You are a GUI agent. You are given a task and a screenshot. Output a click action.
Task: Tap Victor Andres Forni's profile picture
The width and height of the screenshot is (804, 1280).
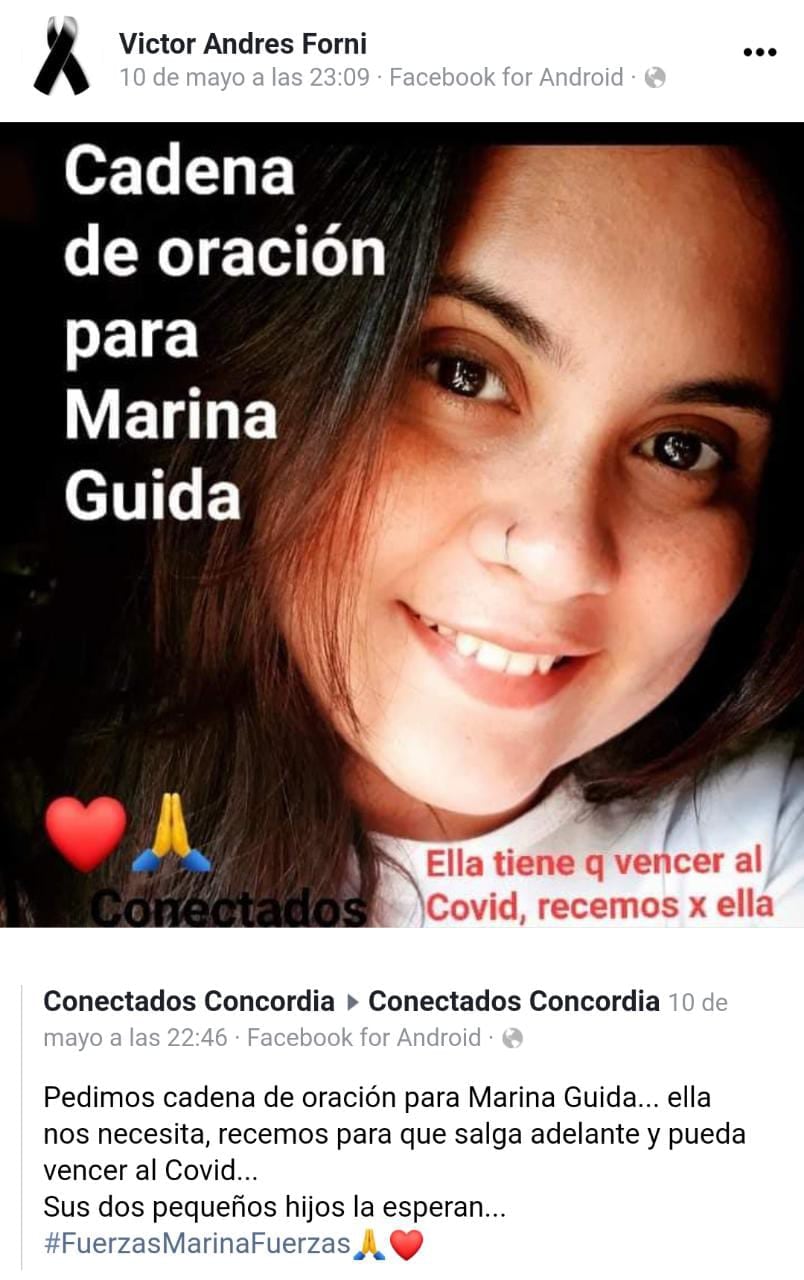point(61,57)
